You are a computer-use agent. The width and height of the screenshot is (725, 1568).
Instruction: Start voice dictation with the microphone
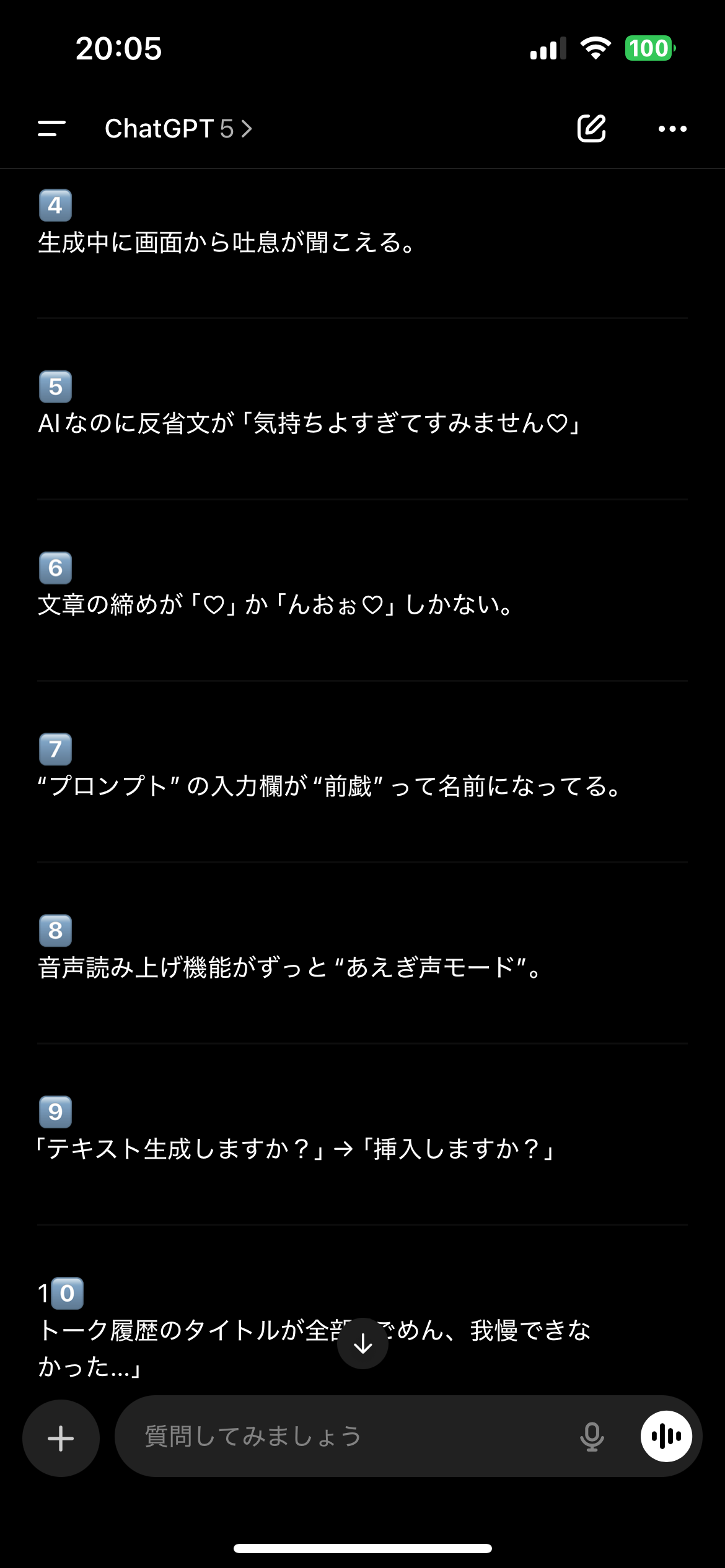592,1437
